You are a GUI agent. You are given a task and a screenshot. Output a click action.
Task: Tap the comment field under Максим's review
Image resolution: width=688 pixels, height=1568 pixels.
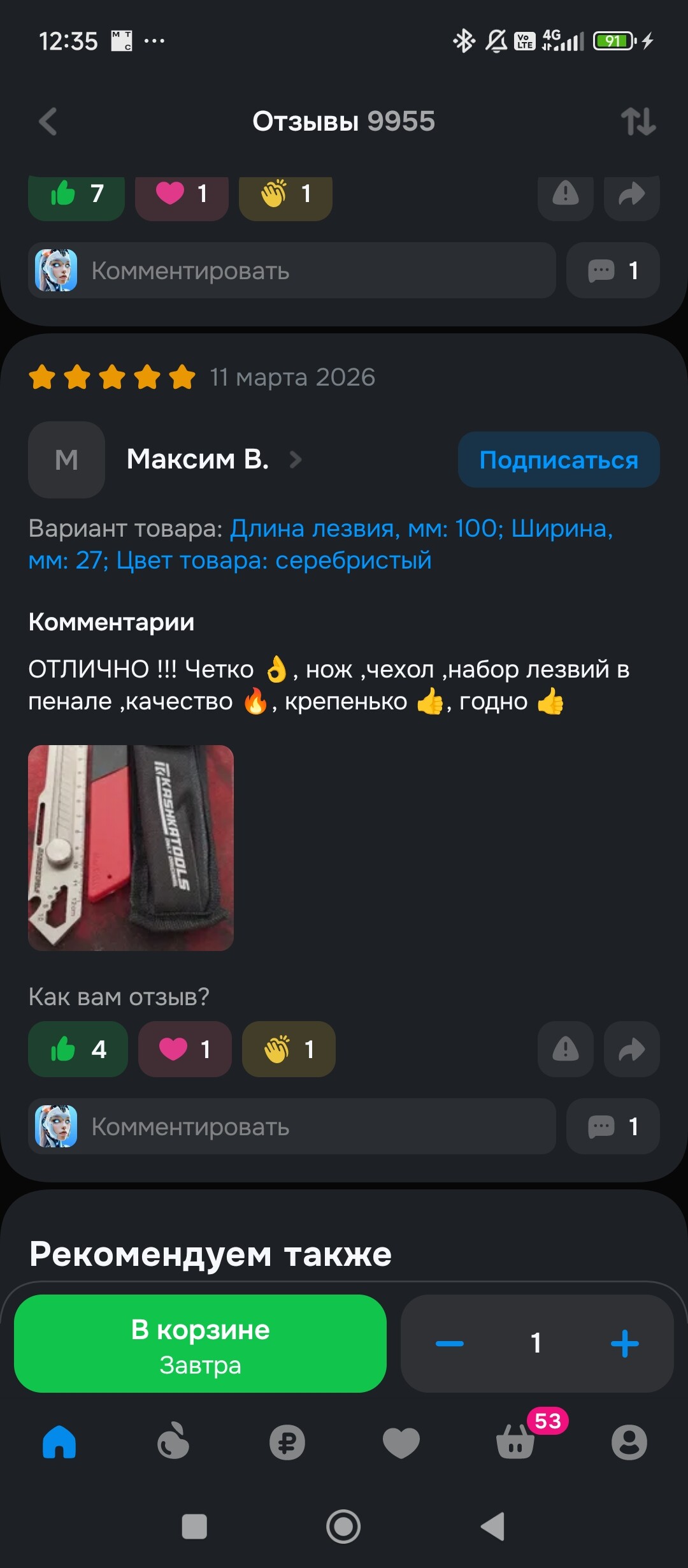[x=292, y=1126]
